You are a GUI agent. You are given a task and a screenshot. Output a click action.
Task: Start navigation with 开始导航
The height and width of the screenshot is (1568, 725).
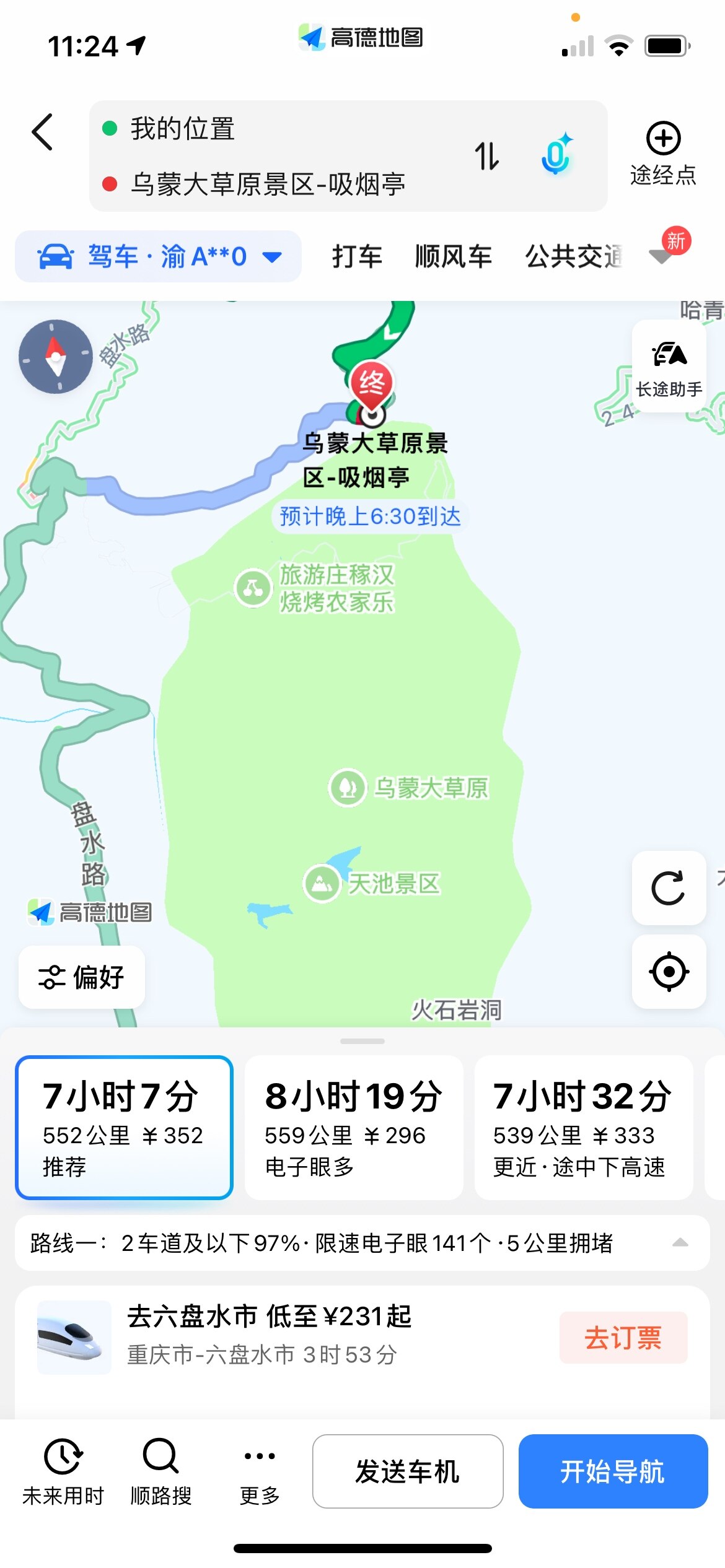[613, 1471]
